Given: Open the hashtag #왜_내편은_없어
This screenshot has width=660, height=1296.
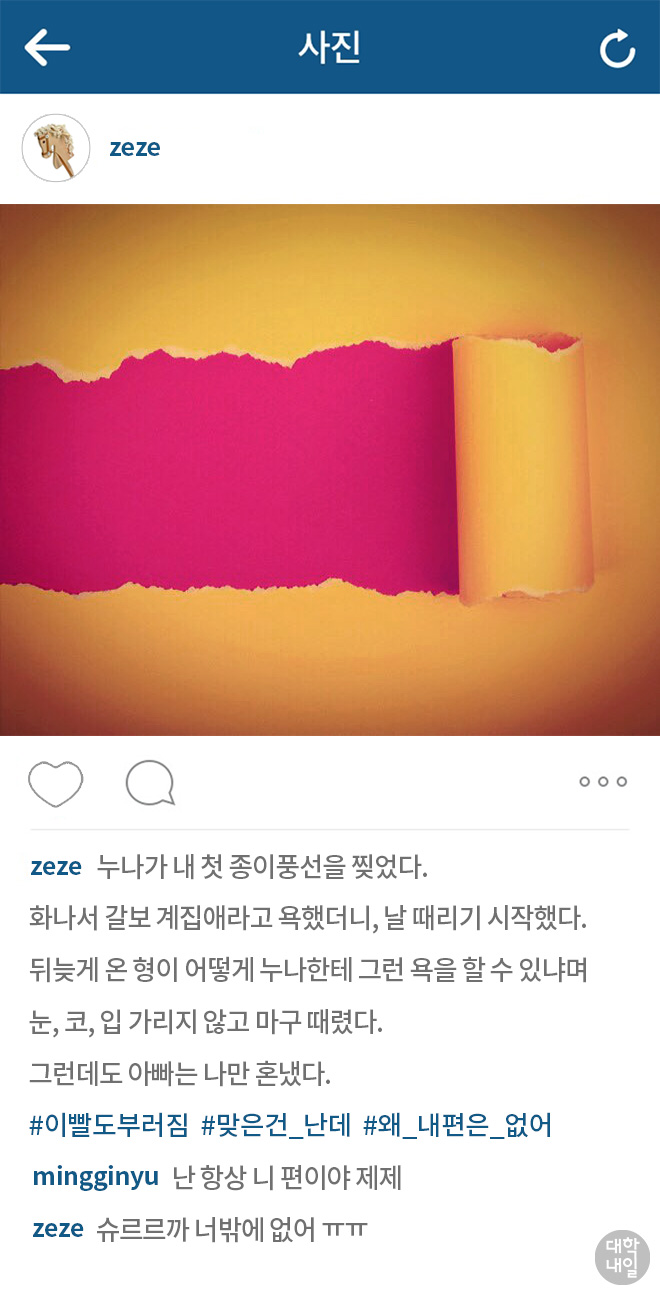Looking at the screenshot, I should (457, 1125).
